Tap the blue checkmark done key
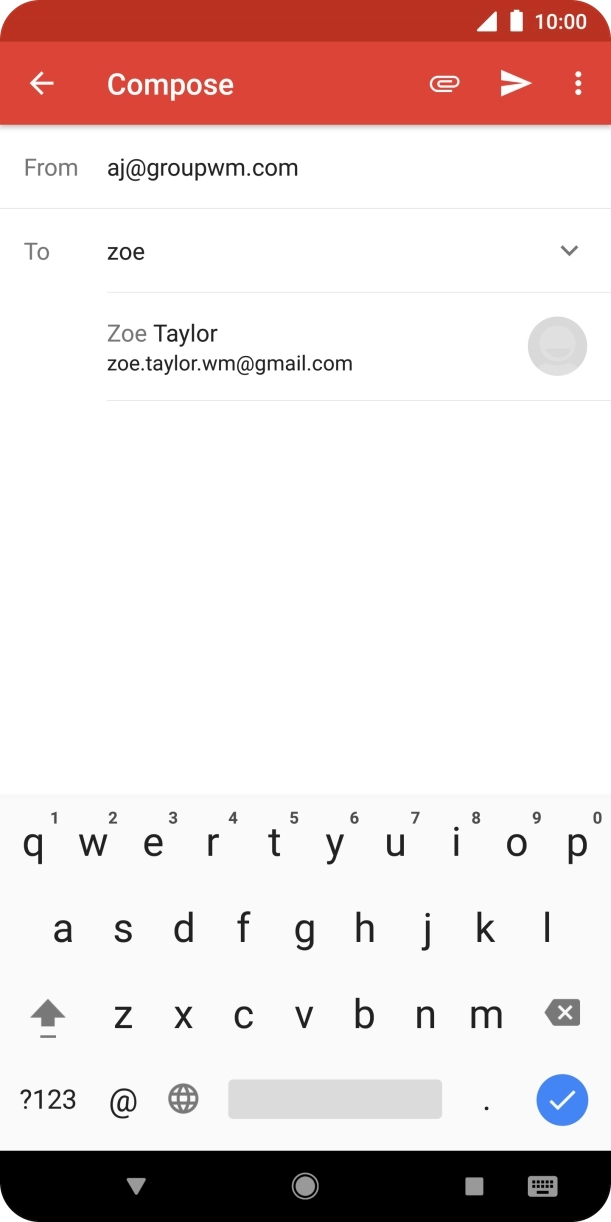Image resolution: width=611 pixels, height=1222 pixels. (x=562, y=1100)
